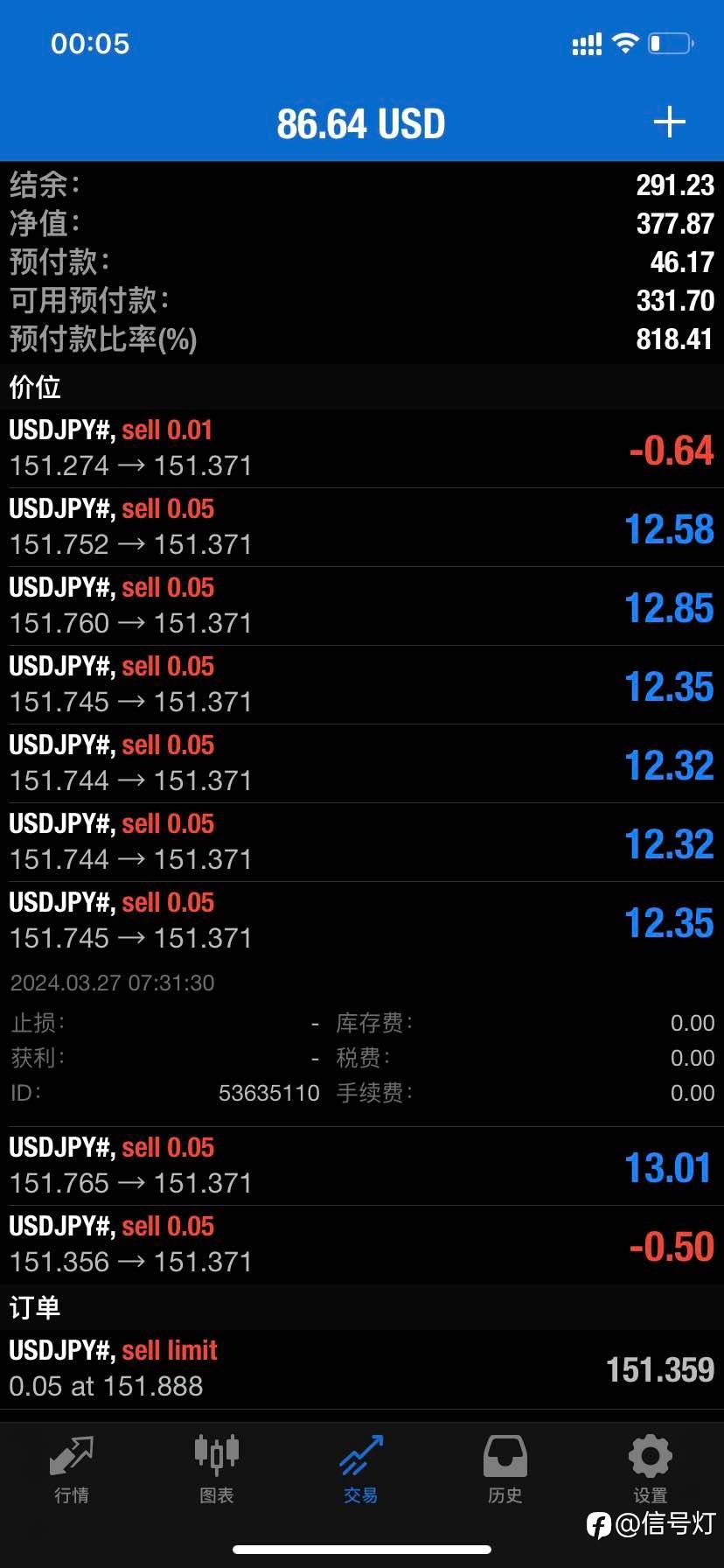The image size is (724, 1568).
Task: Open the sell position opened at 151.752
Action: pyautogui.click(x=362, y=528)
